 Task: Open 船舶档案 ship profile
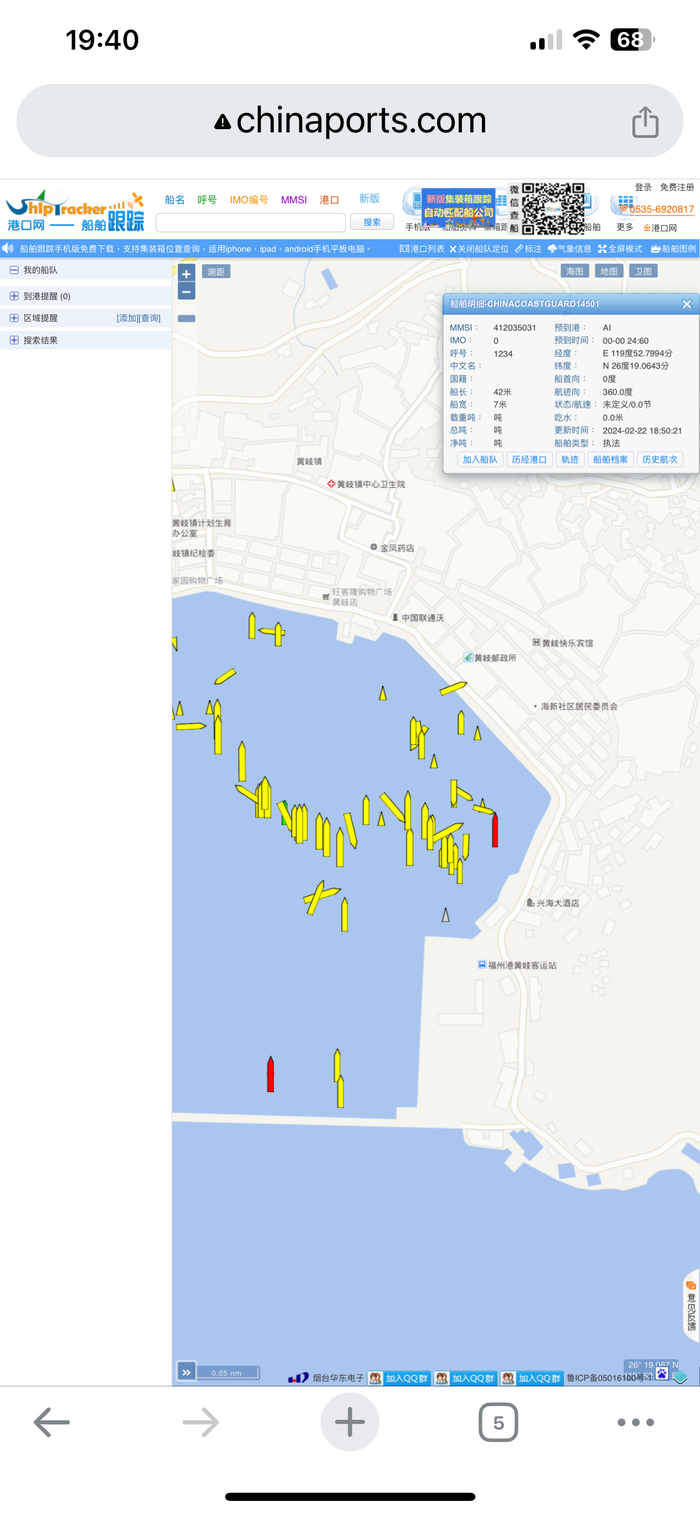pos(610,460)
